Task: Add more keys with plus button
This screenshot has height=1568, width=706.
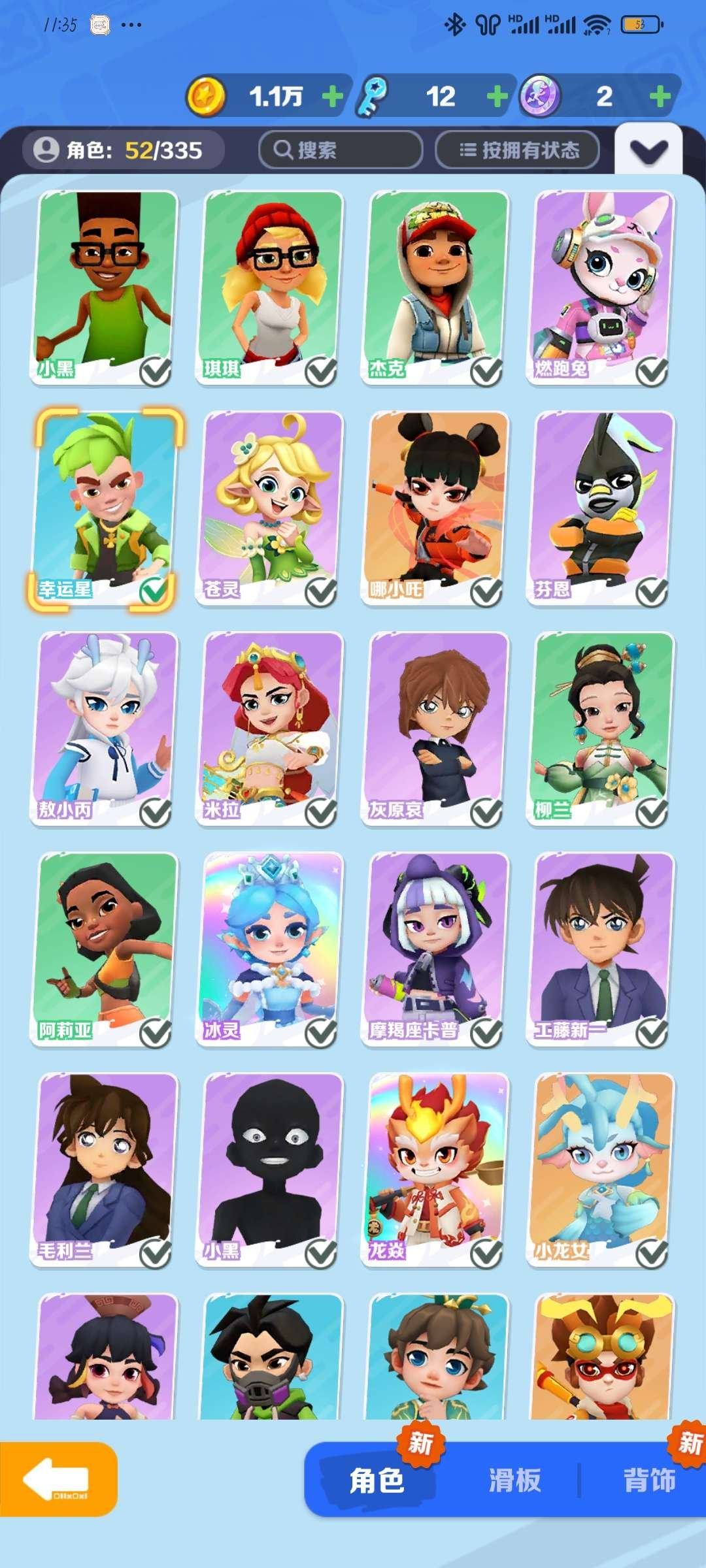Action: point(497,97)
